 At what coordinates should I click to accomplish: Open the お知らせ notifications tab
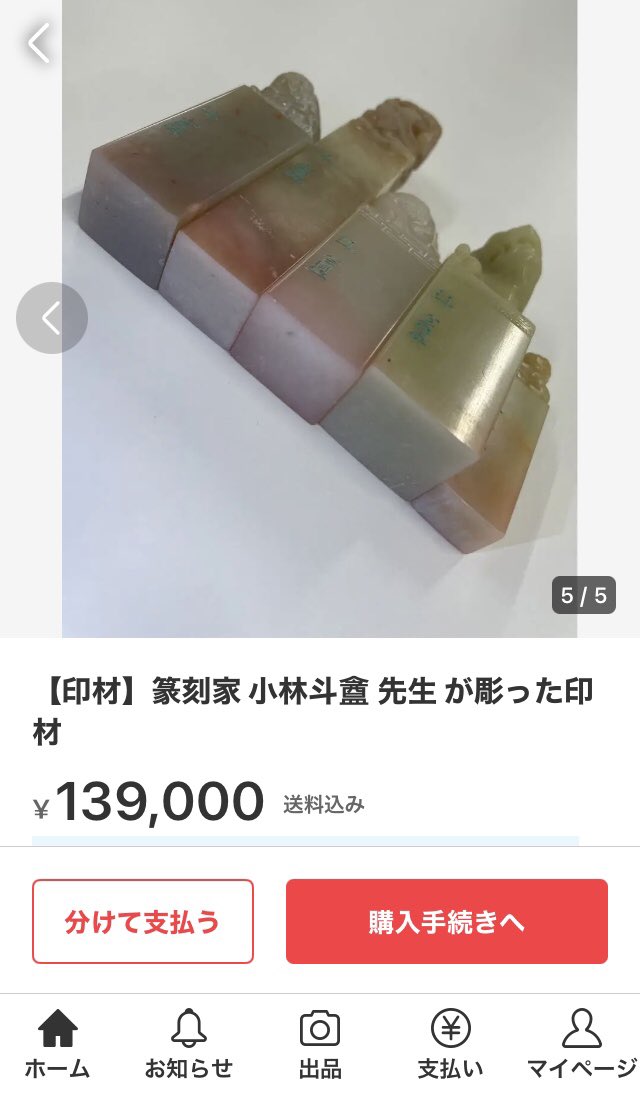pyautogui.click(x=188, y=1044)
